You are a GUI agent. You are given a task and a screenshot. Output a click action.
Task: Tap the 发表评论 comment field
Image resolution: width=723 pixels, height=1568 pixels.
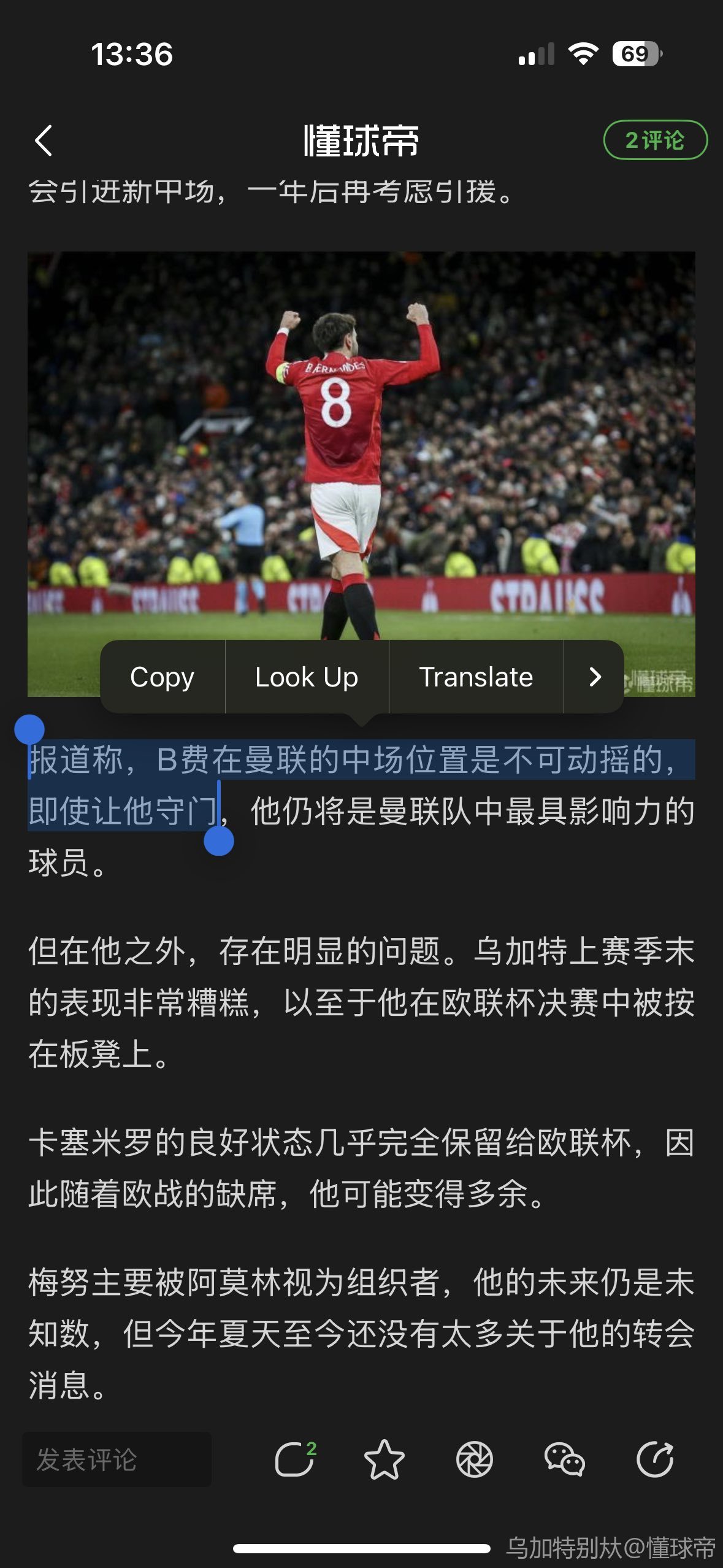pos(117,1459)
